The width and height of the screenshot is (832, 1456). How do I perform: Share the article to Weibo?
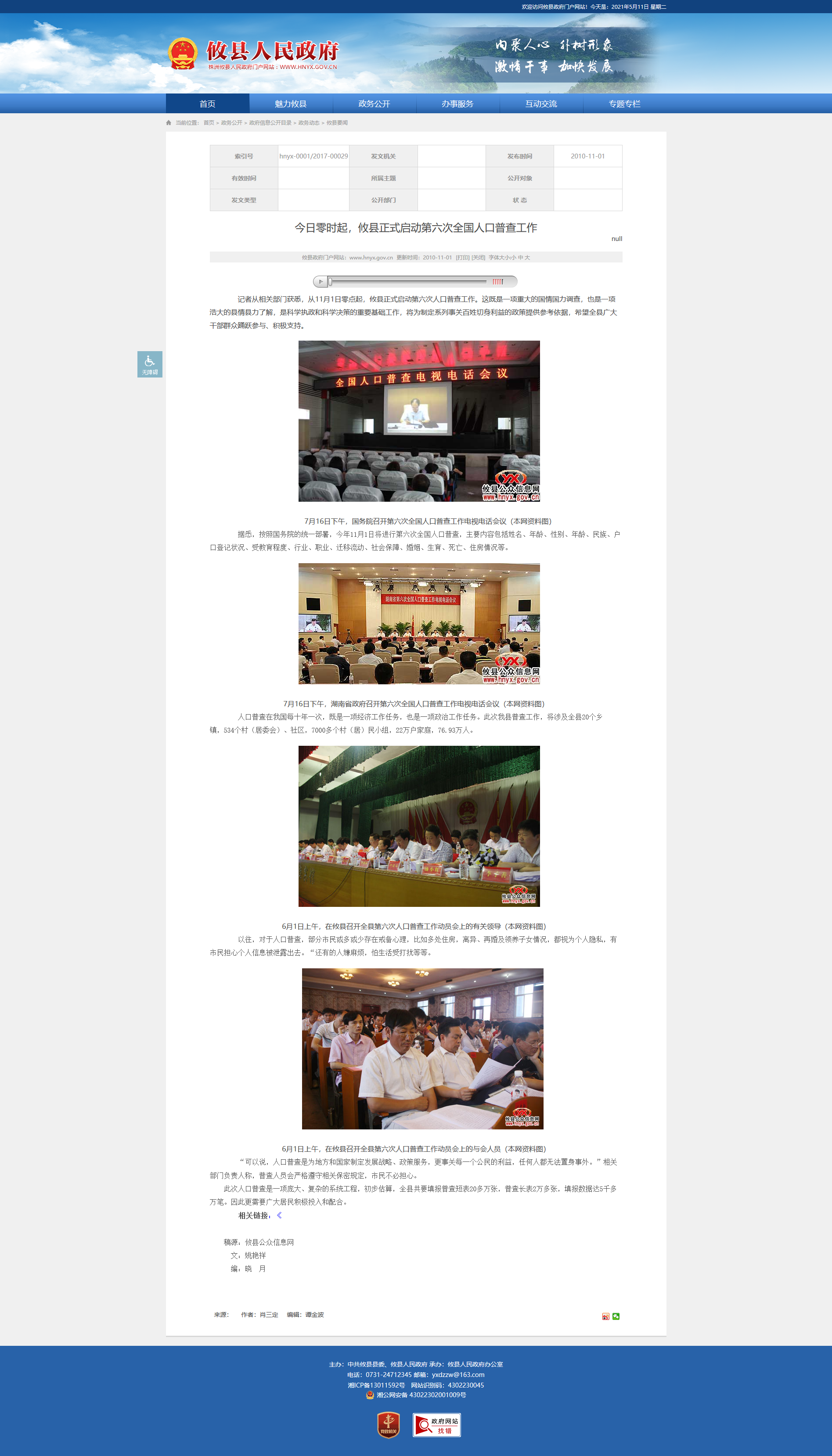pyautogui.click(x=606, y=1316)
